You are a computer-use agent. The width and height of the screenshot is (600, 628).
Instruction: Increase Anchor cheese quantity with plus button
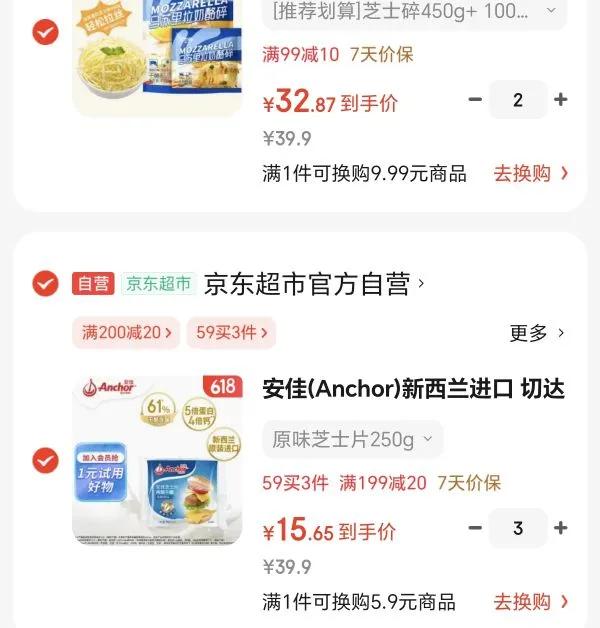coord(561,528)
